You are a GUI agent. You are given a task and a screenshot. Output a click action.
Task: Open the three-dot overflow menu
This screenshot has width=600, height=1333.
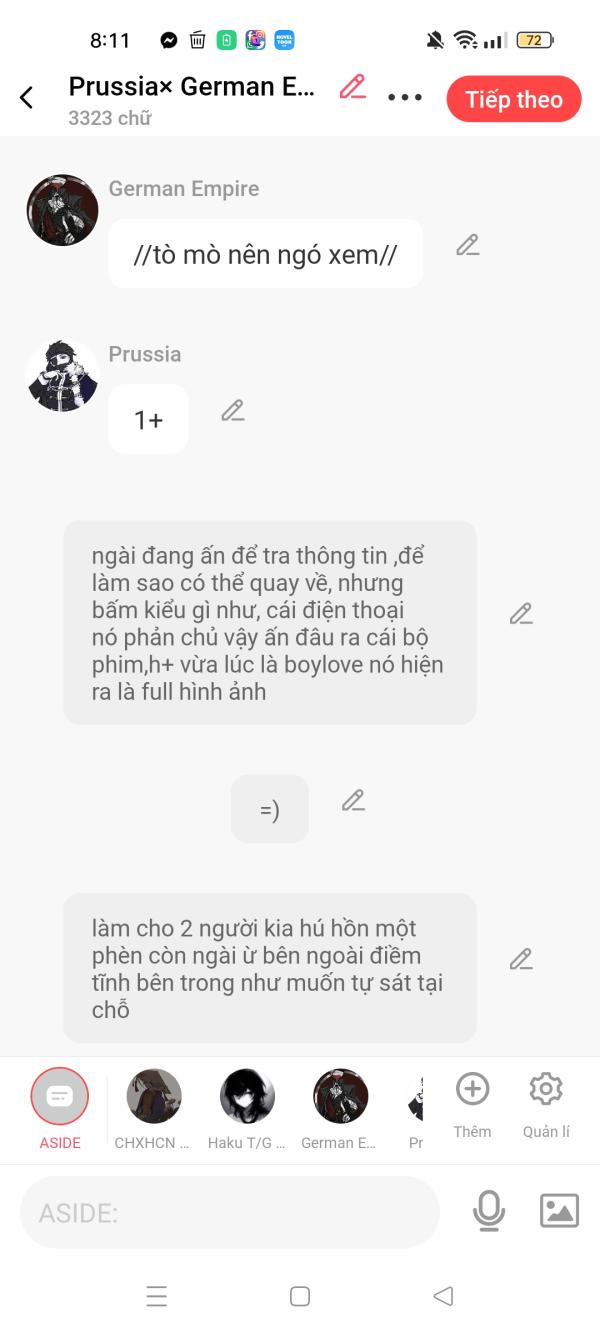click(x=405, y=97)
